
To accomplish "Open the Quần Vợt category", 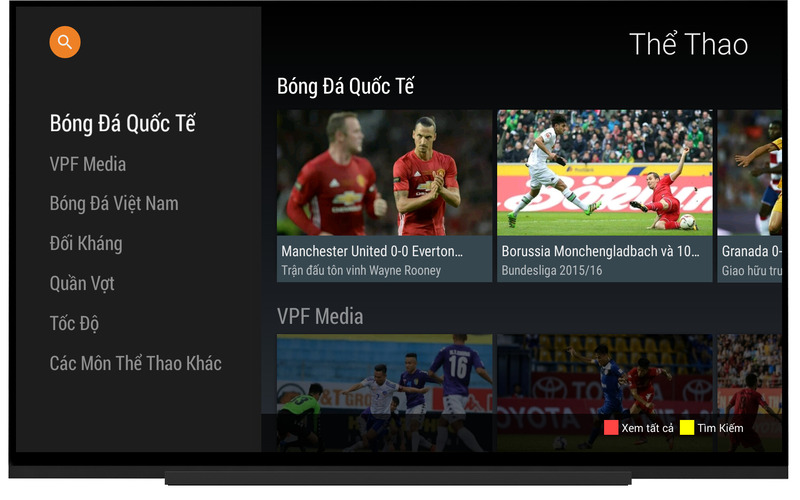I will [82, 284].
